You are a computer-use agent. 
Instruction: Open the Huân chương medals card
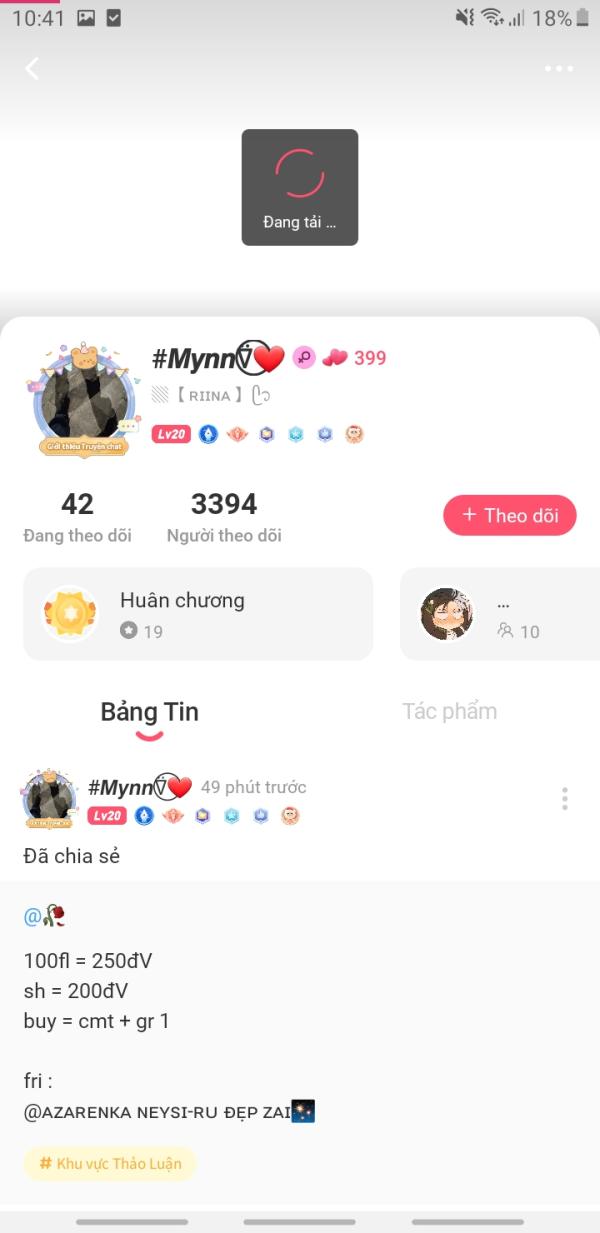(198, 614)
